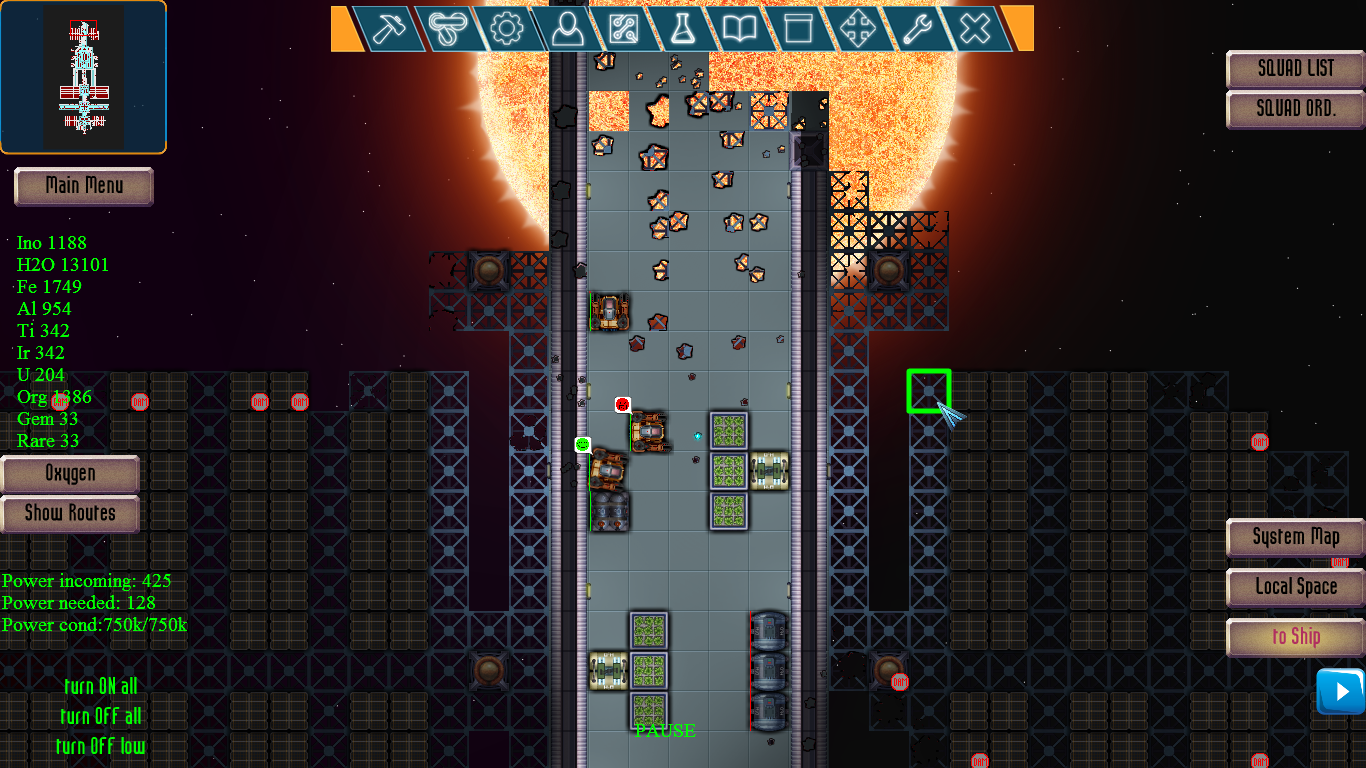Open the storage box icon
Image resolution: width=1366 pixels, height=768 pixels.
point(798,30)
